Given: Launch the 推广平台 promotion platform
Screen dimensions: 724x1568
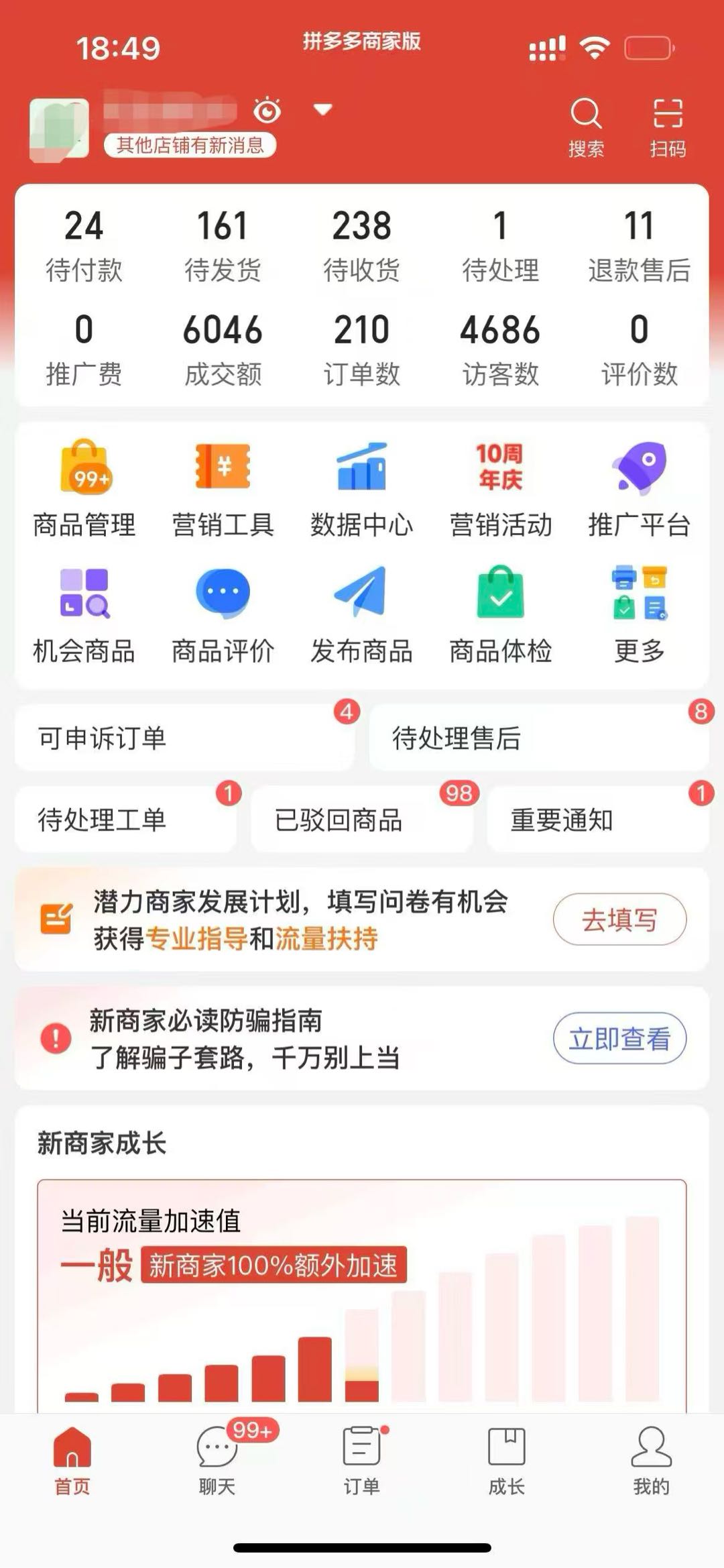Looking at the screenshot, I should pyautogui.click(x=638, y=490).
